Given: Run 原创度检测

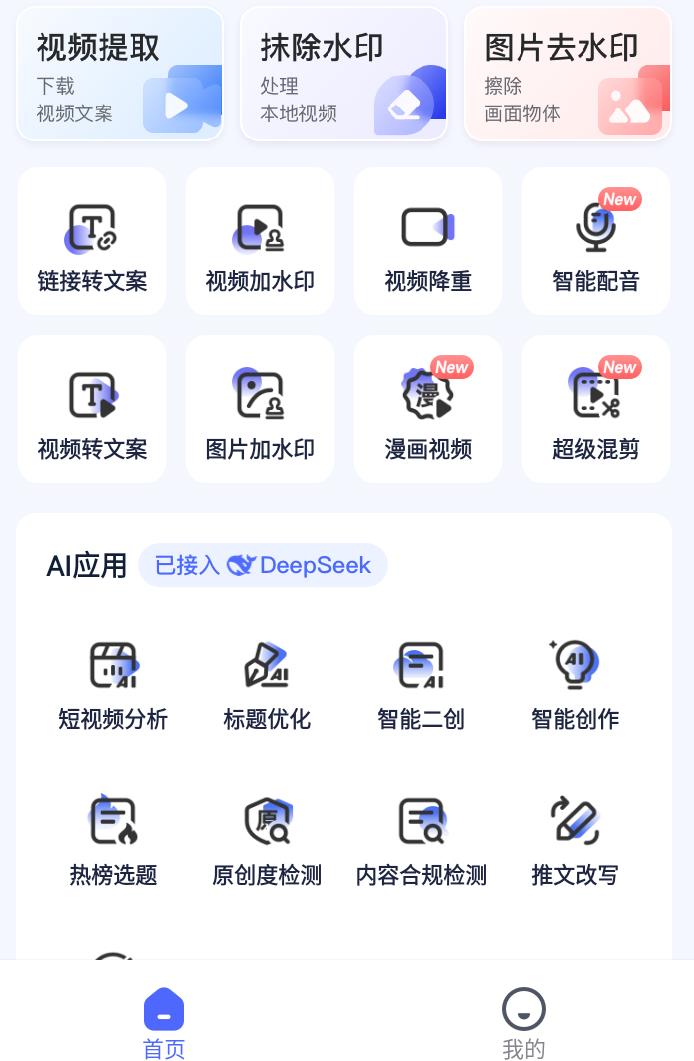Looking at the screenshot, I should click(267, 842).
